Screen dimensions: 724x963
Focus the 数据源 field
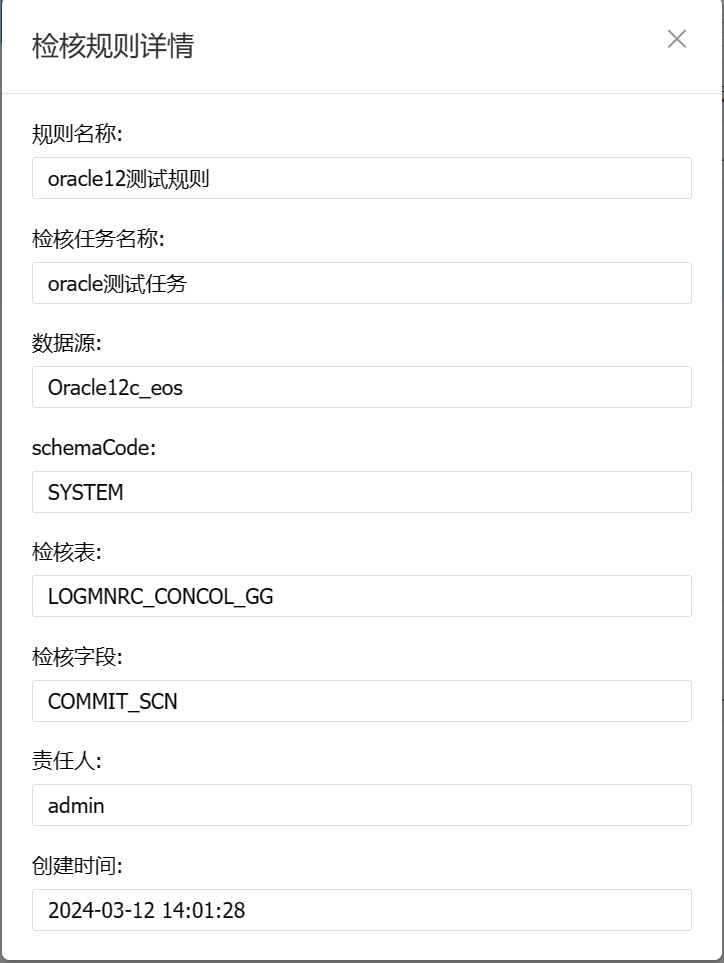pyautogui.click(x=361, y=387)
